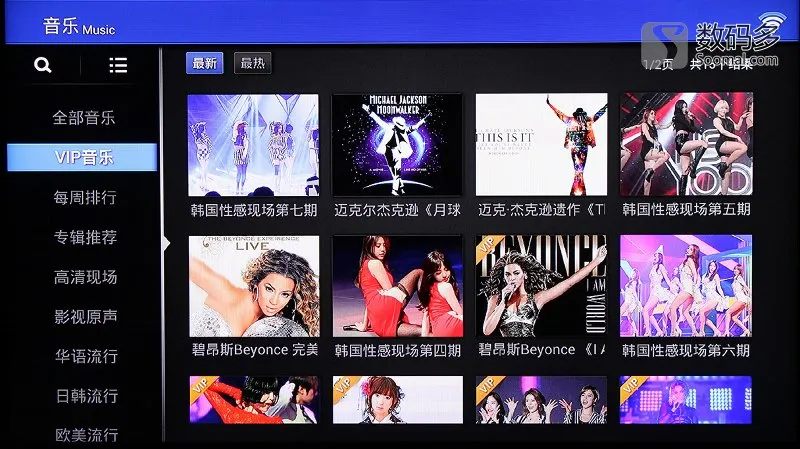Screen dimensions: 800x449
Task: Open the list view icon
Action: pos(118,66)
